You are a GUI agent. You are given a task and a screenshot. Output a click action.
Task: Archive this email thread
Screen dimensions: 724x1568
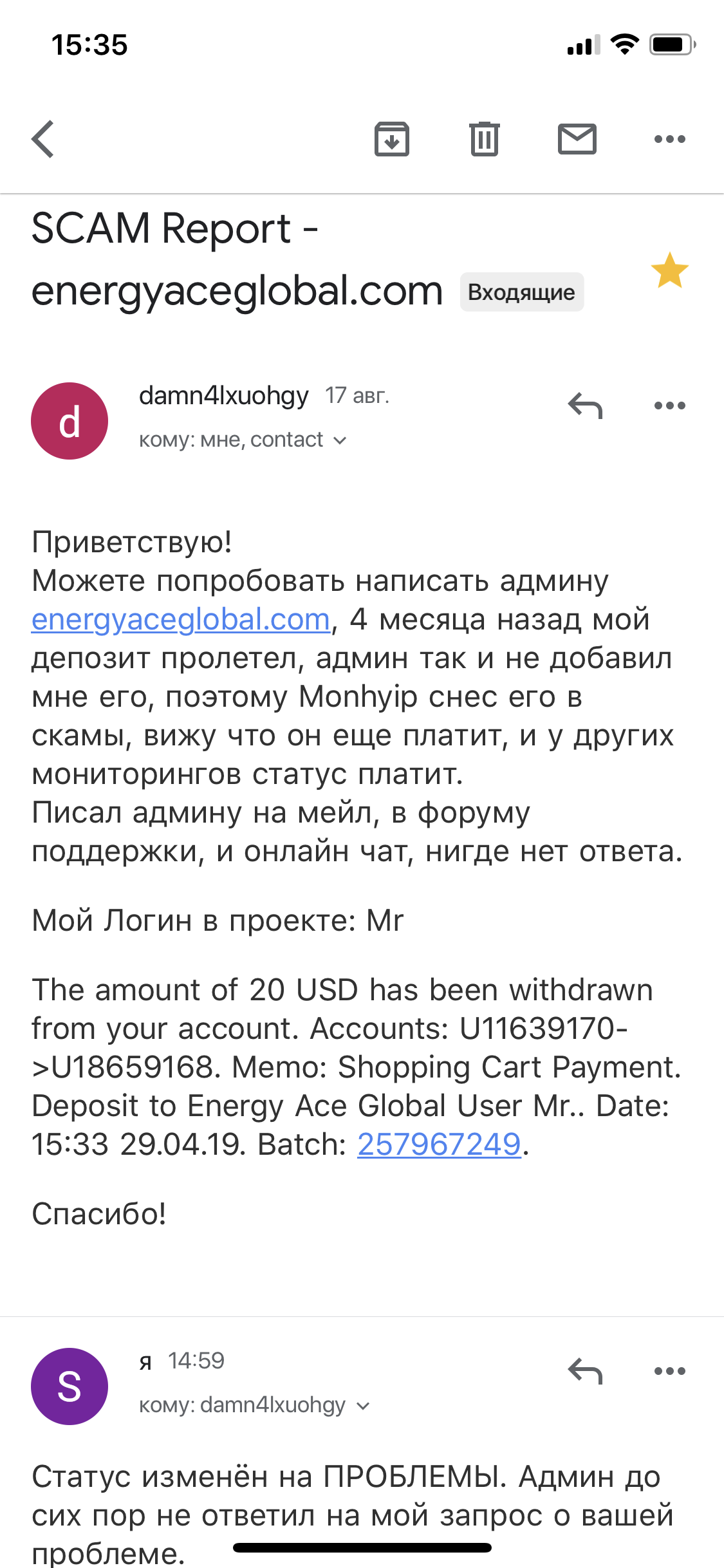pyautogui.click(x=391, y=139)
